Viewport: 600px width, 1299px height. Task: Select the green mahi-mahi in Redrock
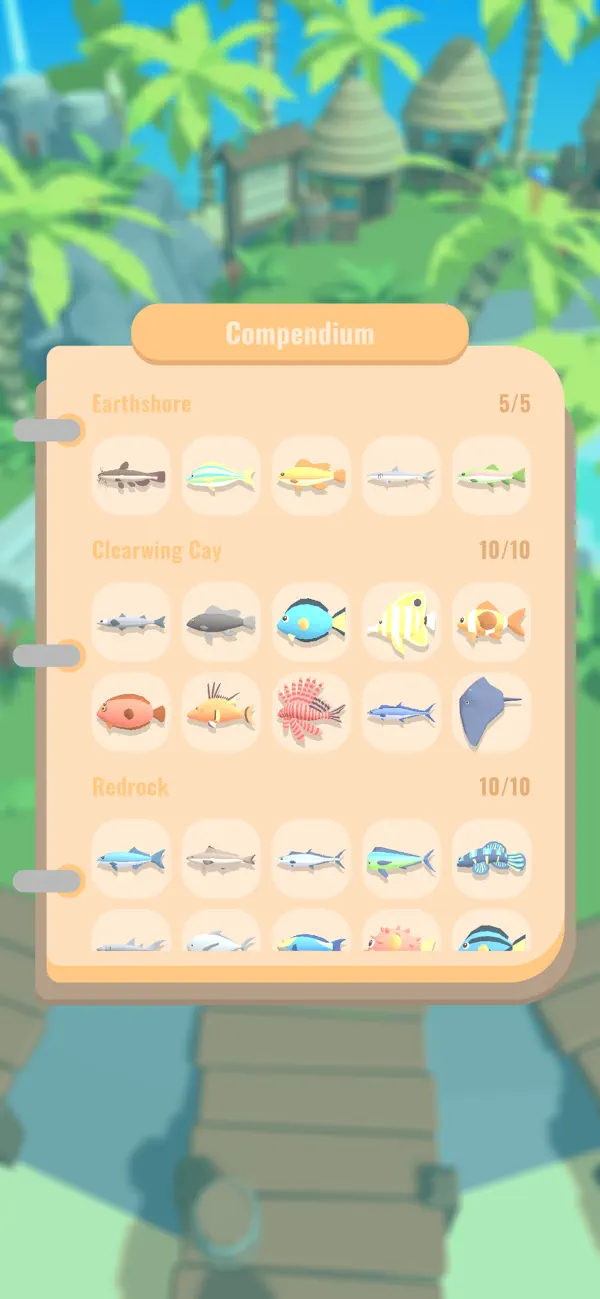point(401,859)
